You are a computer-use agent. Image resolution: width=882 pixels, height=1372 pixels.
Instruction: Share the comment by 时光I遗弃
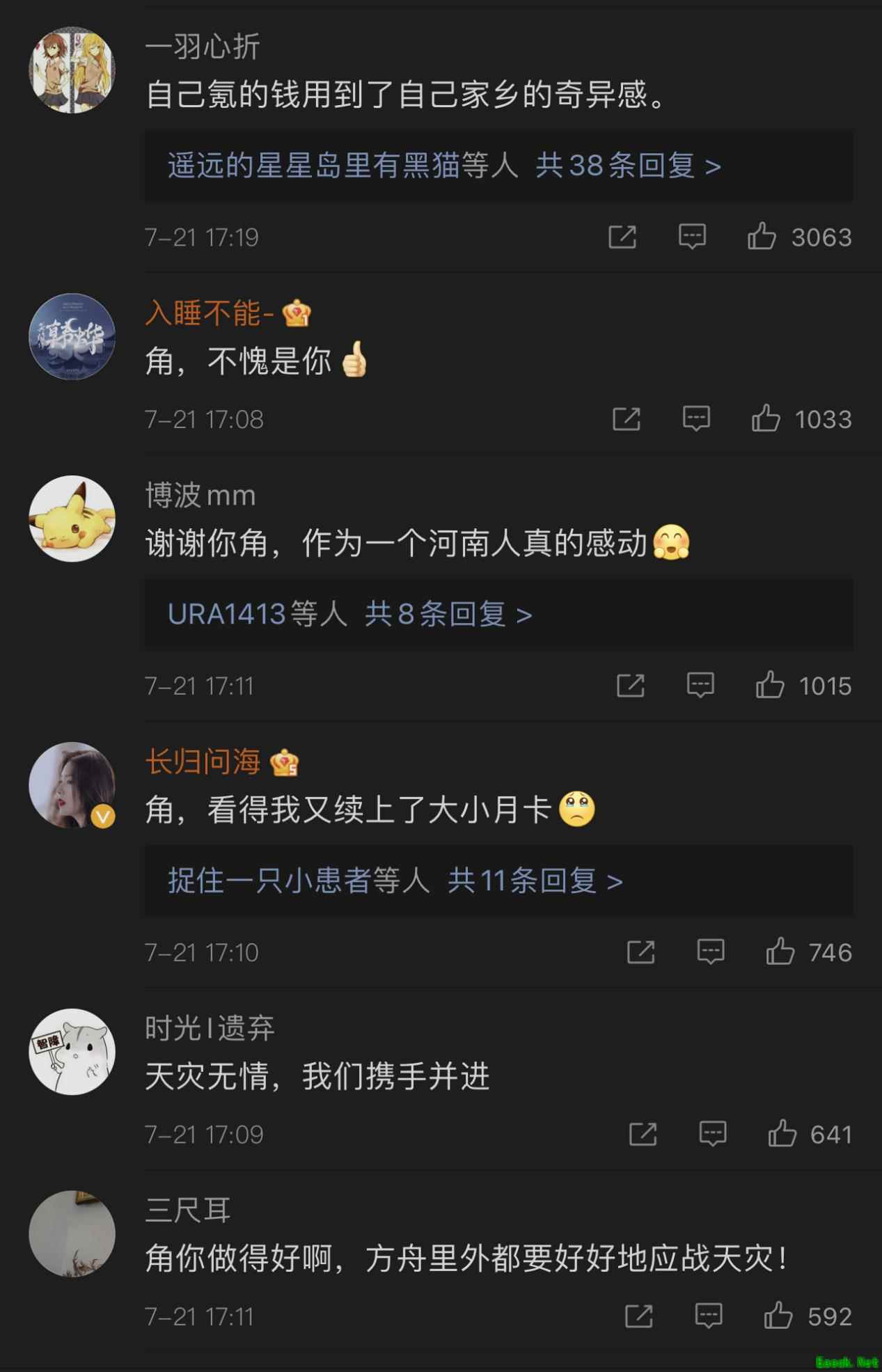(643, 1134)
